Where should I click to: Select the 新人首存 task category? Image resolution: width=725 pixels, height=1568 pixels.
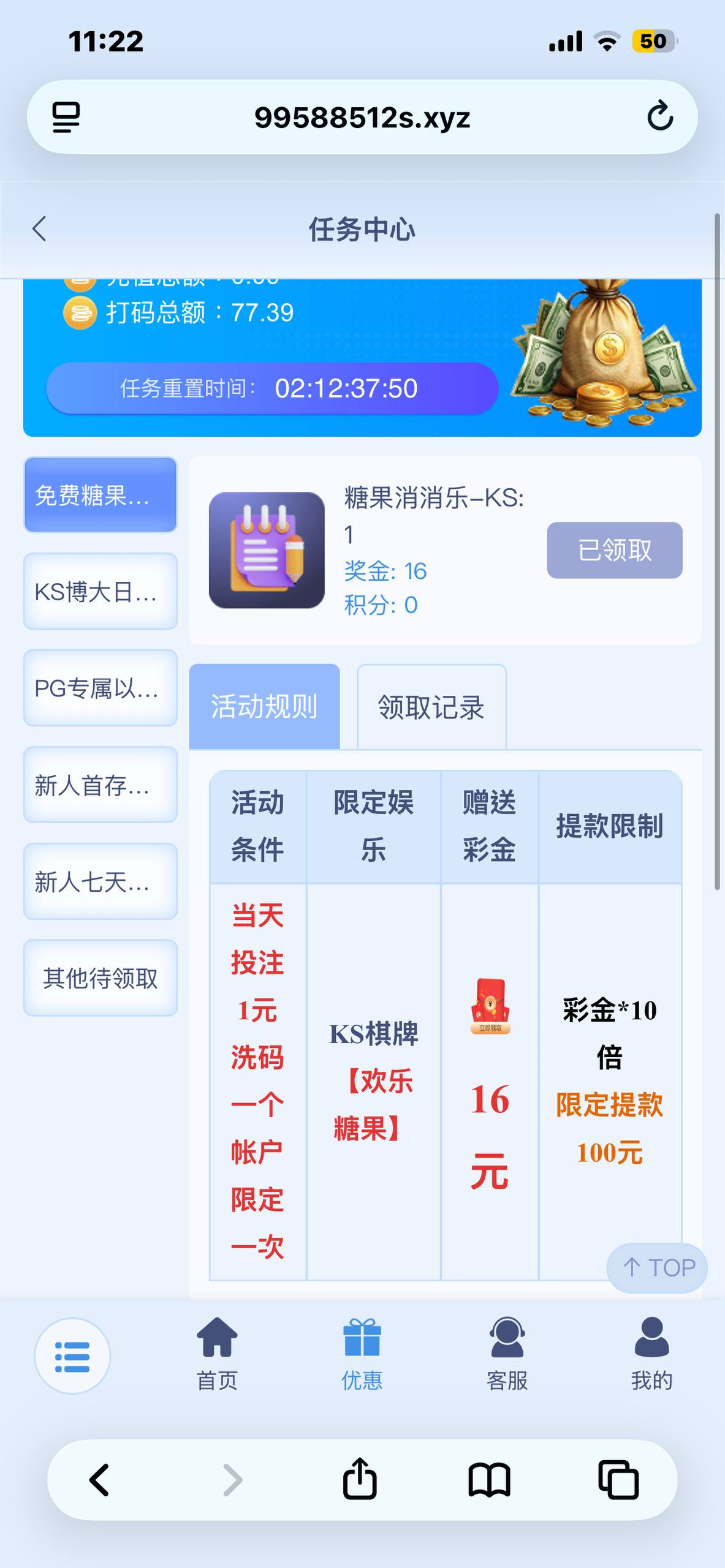101,785
